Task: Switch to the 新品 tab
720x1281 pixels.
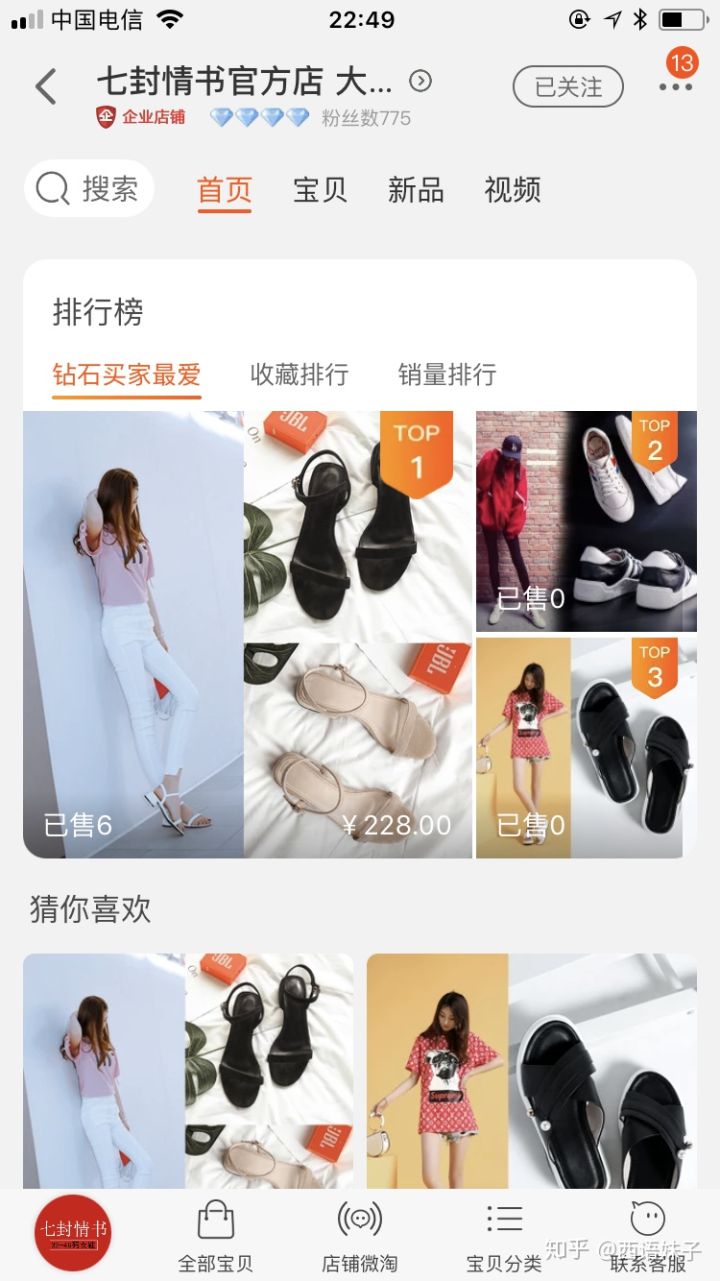Action: pos(416,189)
